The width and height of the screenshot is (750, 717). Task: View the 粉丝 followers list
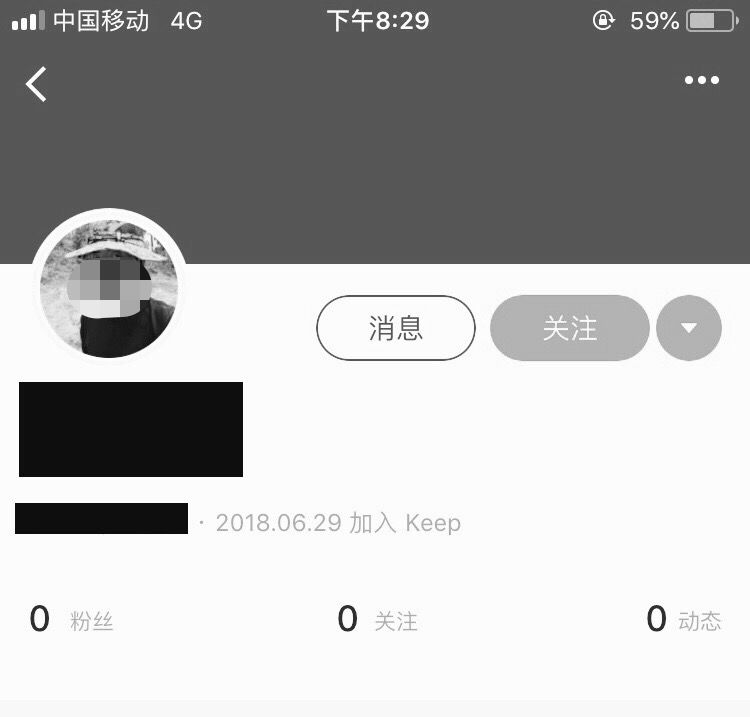[72, 619]
